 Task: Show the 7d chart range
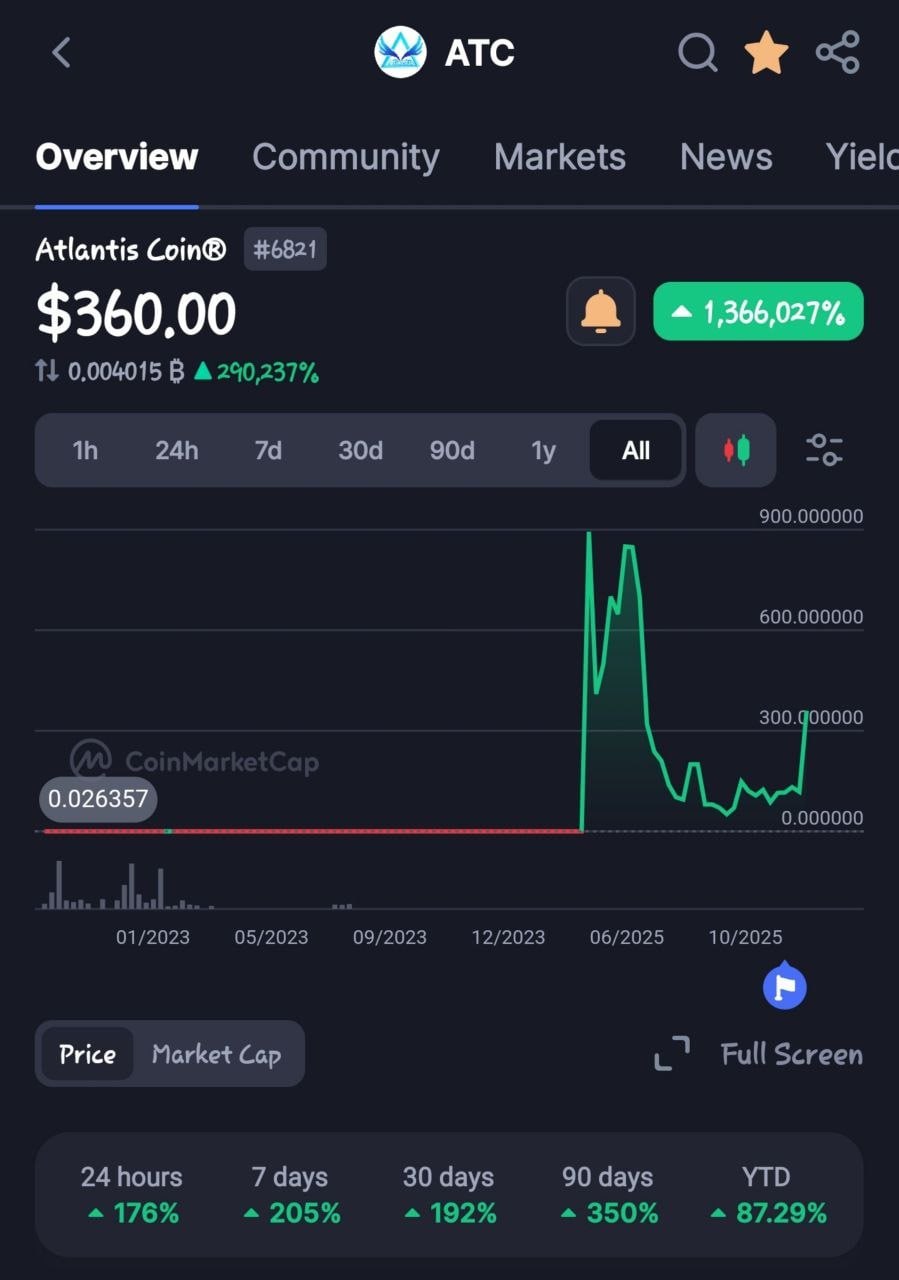[268, 451]
